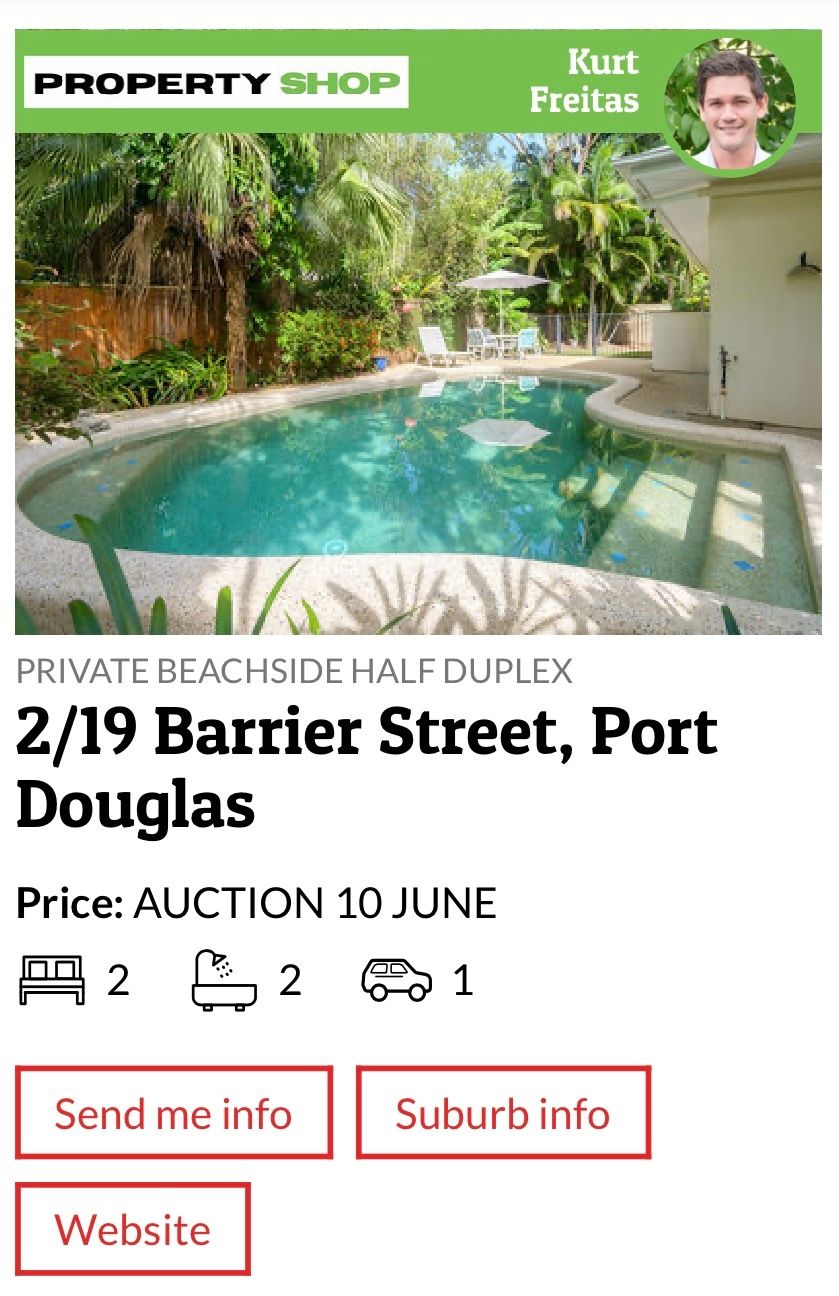
Task: Tap the Send me info button
Action: click(x=173, y=1113)
